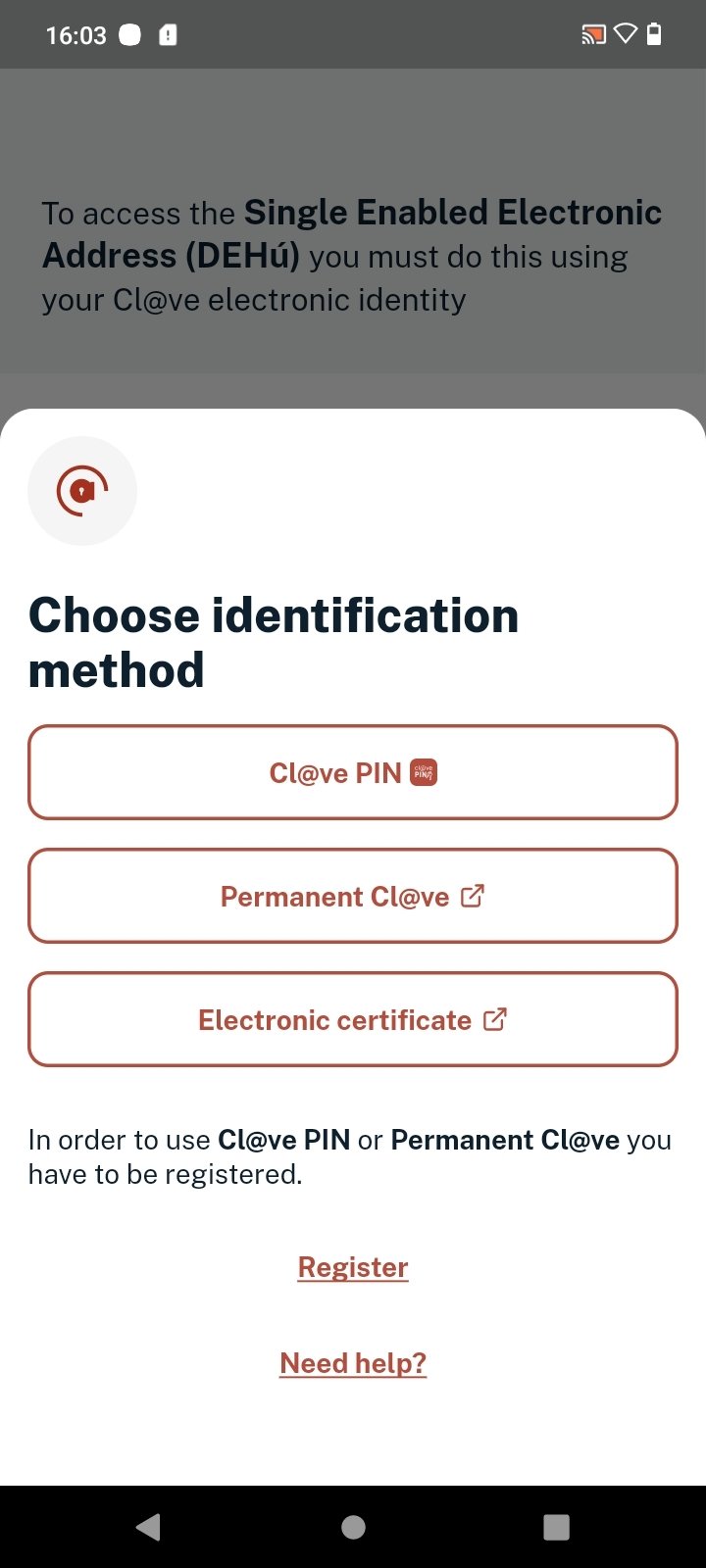
Task: Select Permanent Cl@ve method
Action: pyautogui.click(x=353, y=896)
